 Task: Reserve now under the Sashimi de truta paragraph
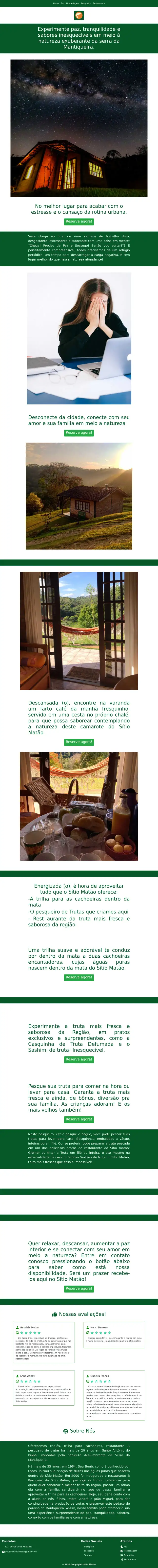click(x=79, y=1059)
